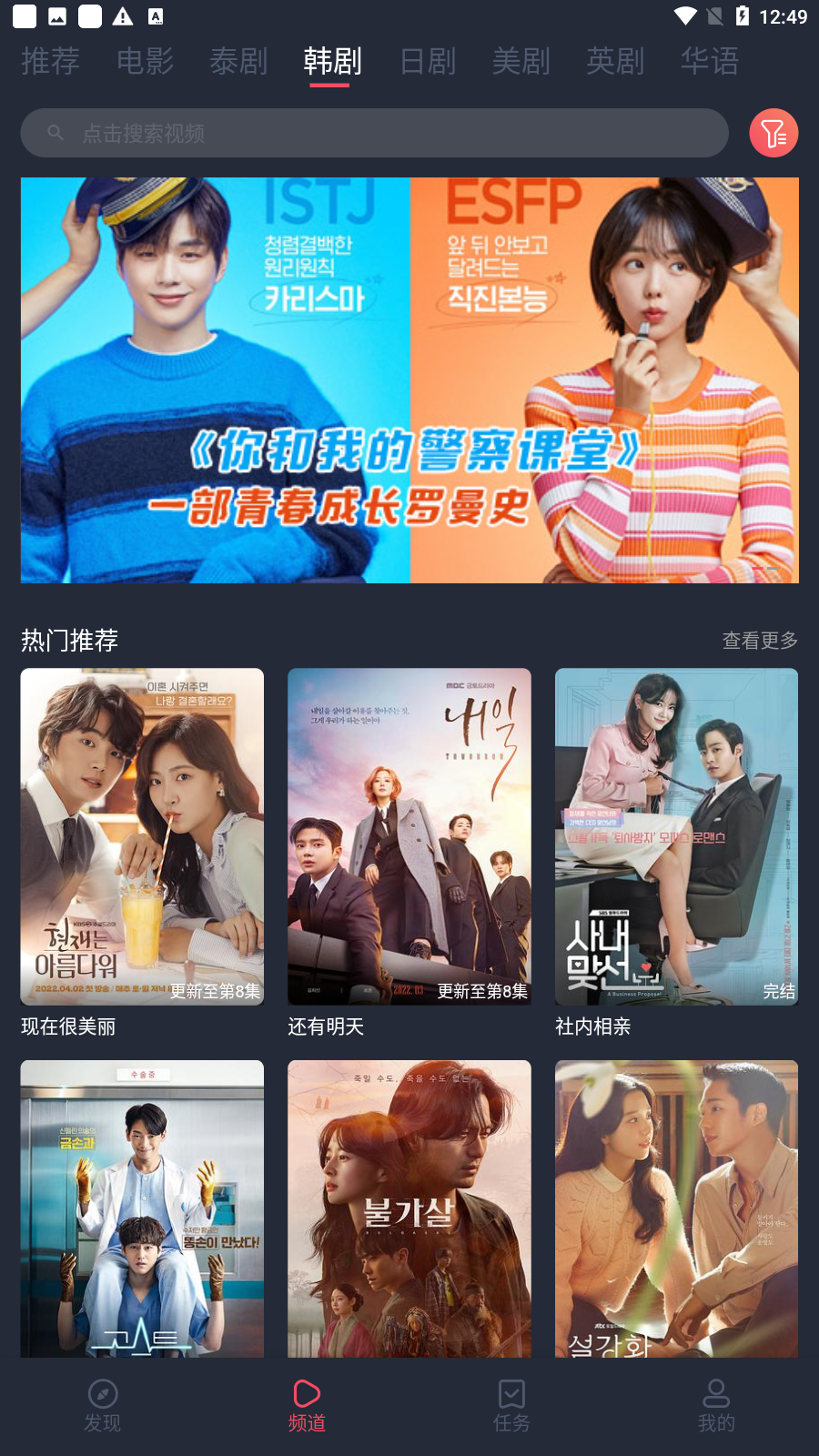Open the drama 还有明天
This screenshot has width=819, height=1456.
click(409, 836)
